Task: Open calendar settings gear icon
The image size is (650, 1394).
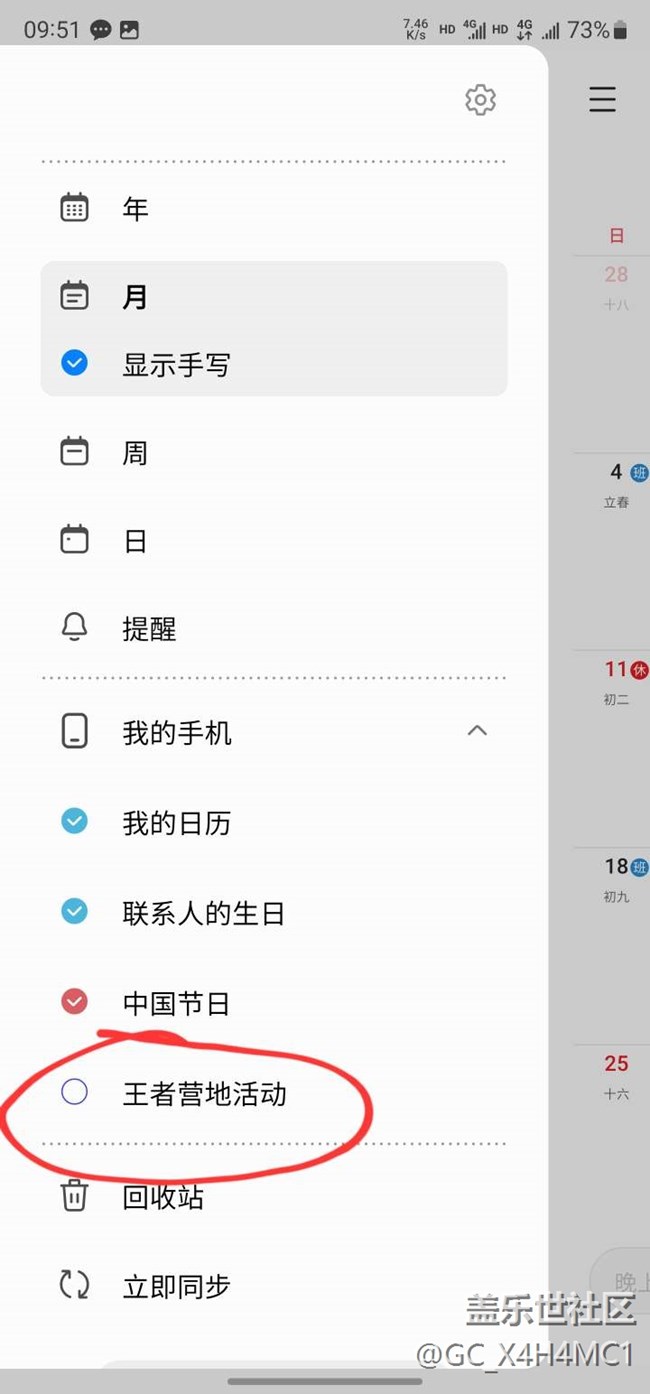Action: (480, 100)
